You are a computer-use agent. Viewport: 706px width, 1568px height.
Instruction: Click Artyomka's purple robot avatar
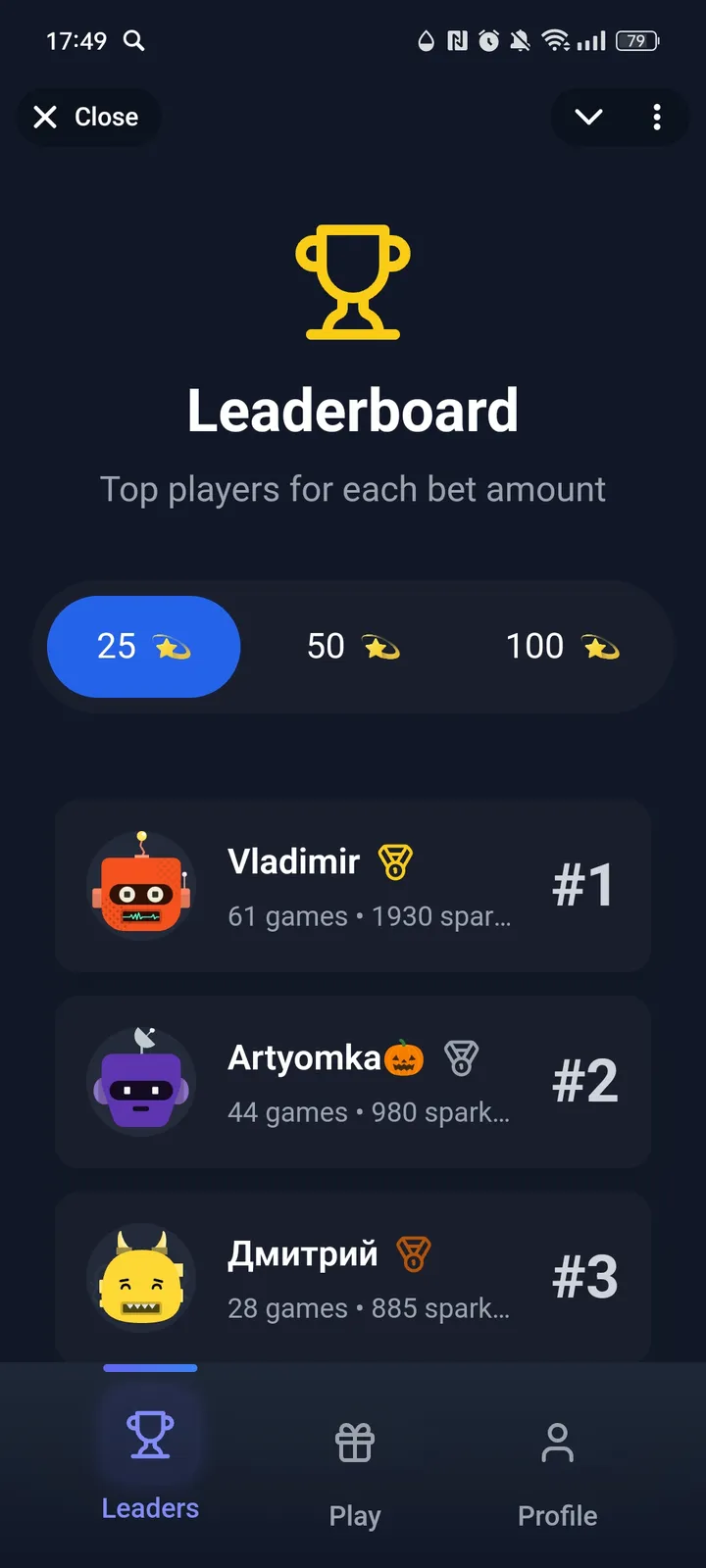click(141, 1081)
